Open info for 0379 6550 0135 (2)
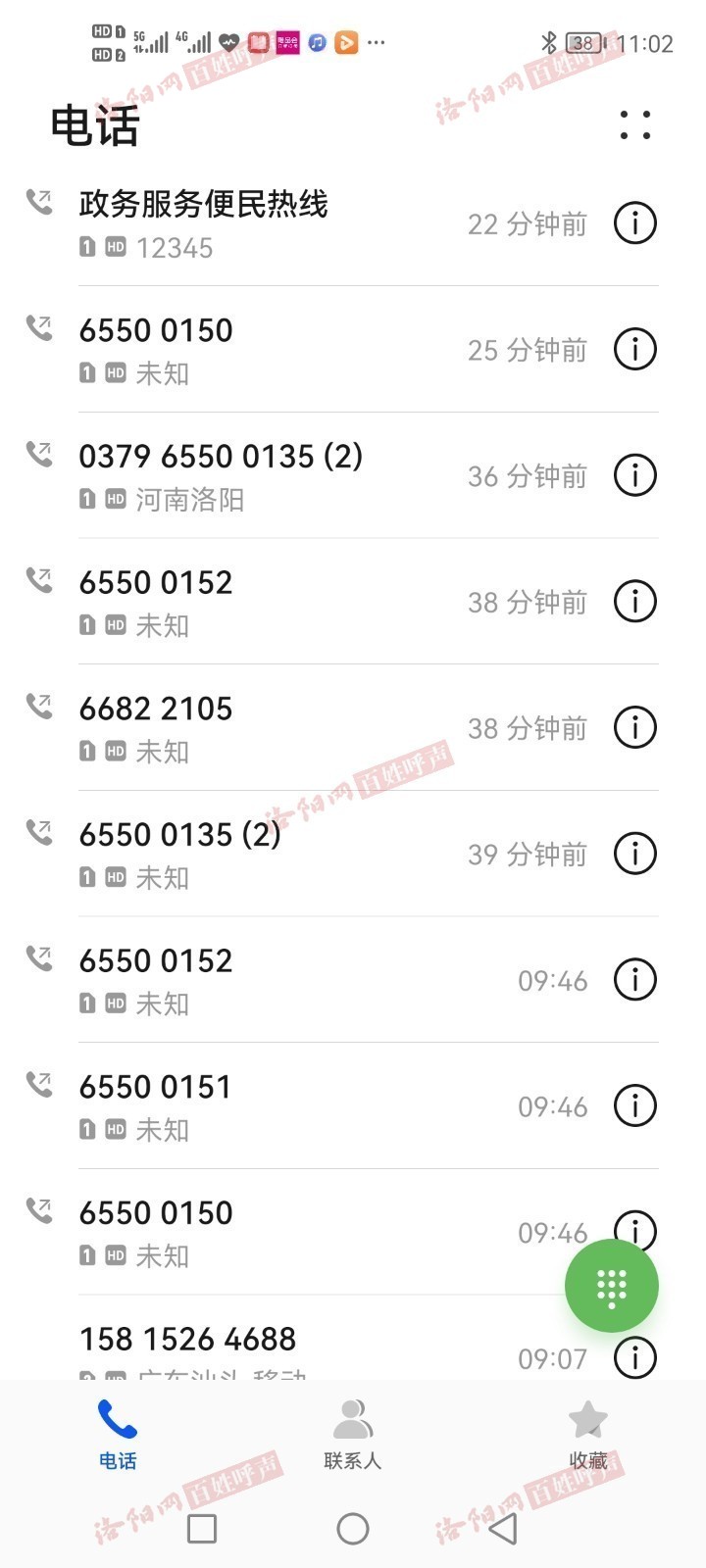 [635, 475]
